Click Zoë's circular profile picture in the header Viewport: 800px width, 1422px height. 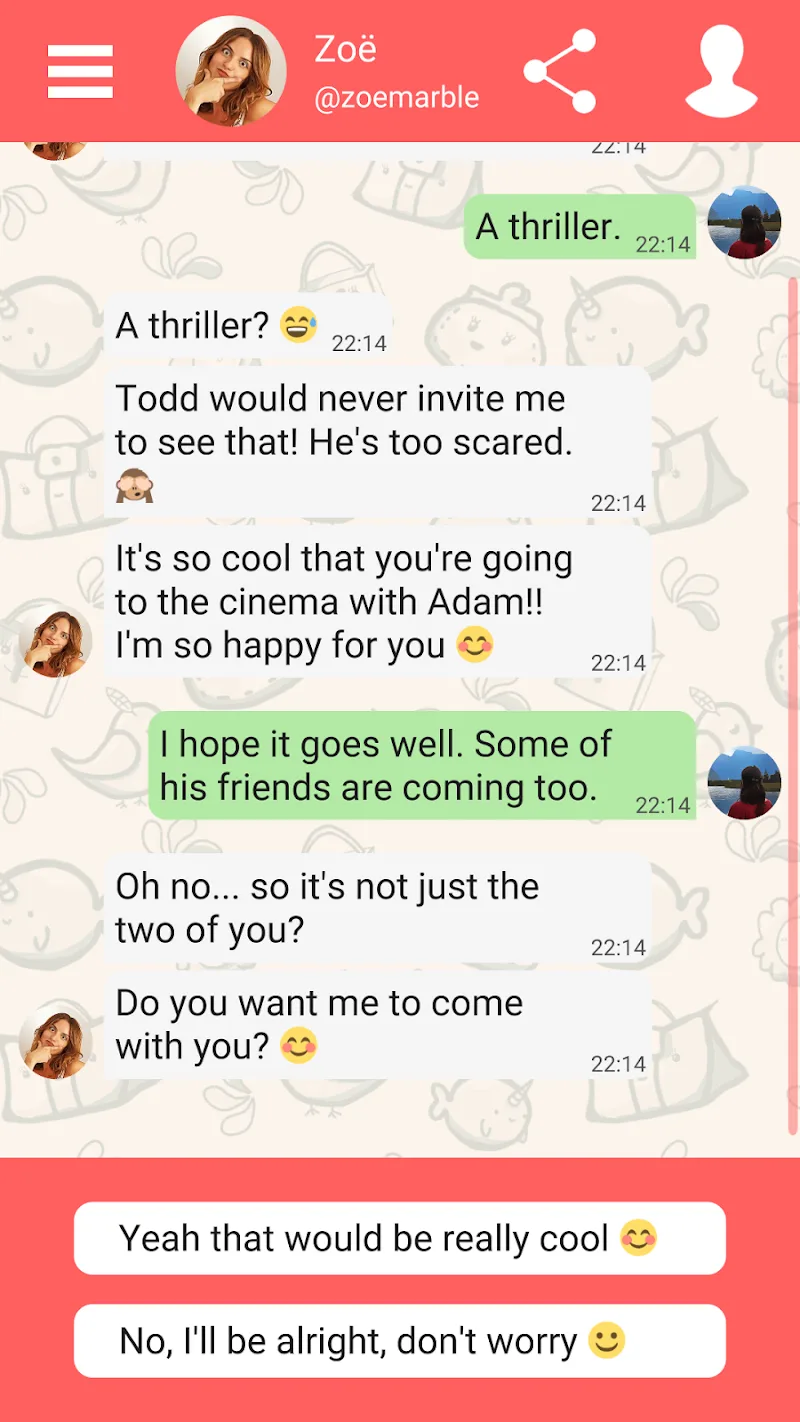tap(231, 70)
